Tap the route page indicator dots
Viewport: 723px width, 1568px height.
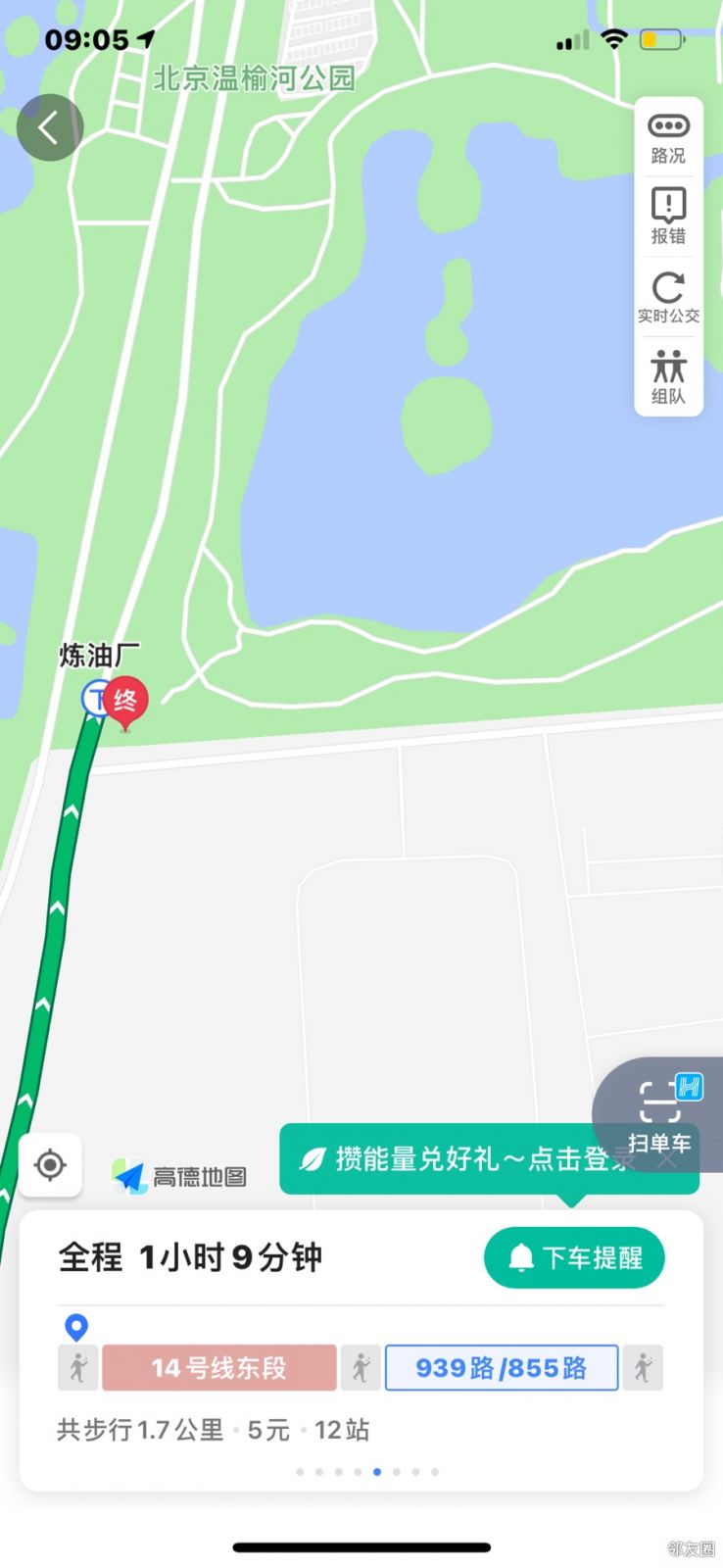click(x=366, y=1471)
